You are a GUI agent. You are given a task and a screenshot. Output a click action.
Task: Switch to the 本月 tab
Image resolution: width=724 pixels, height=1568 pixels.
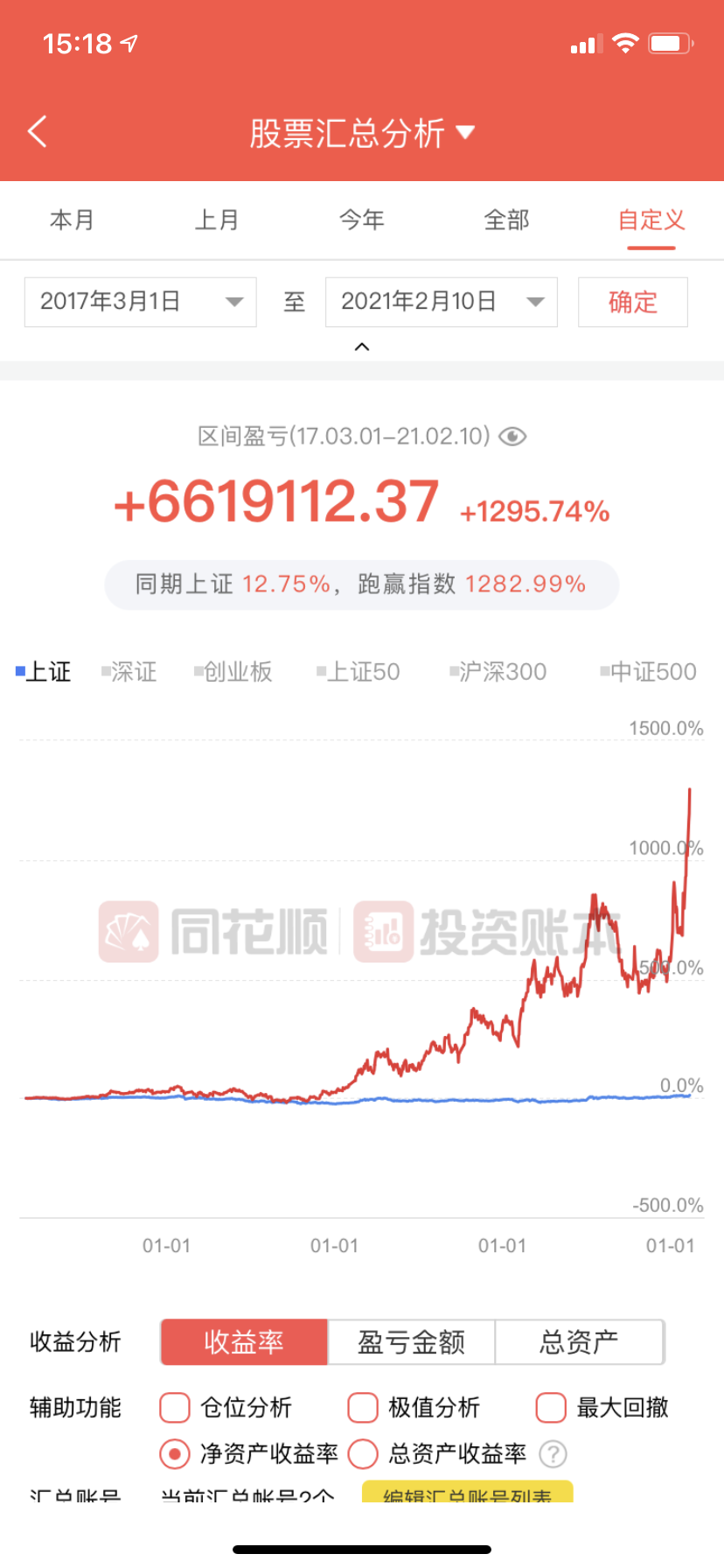point(72,220)
